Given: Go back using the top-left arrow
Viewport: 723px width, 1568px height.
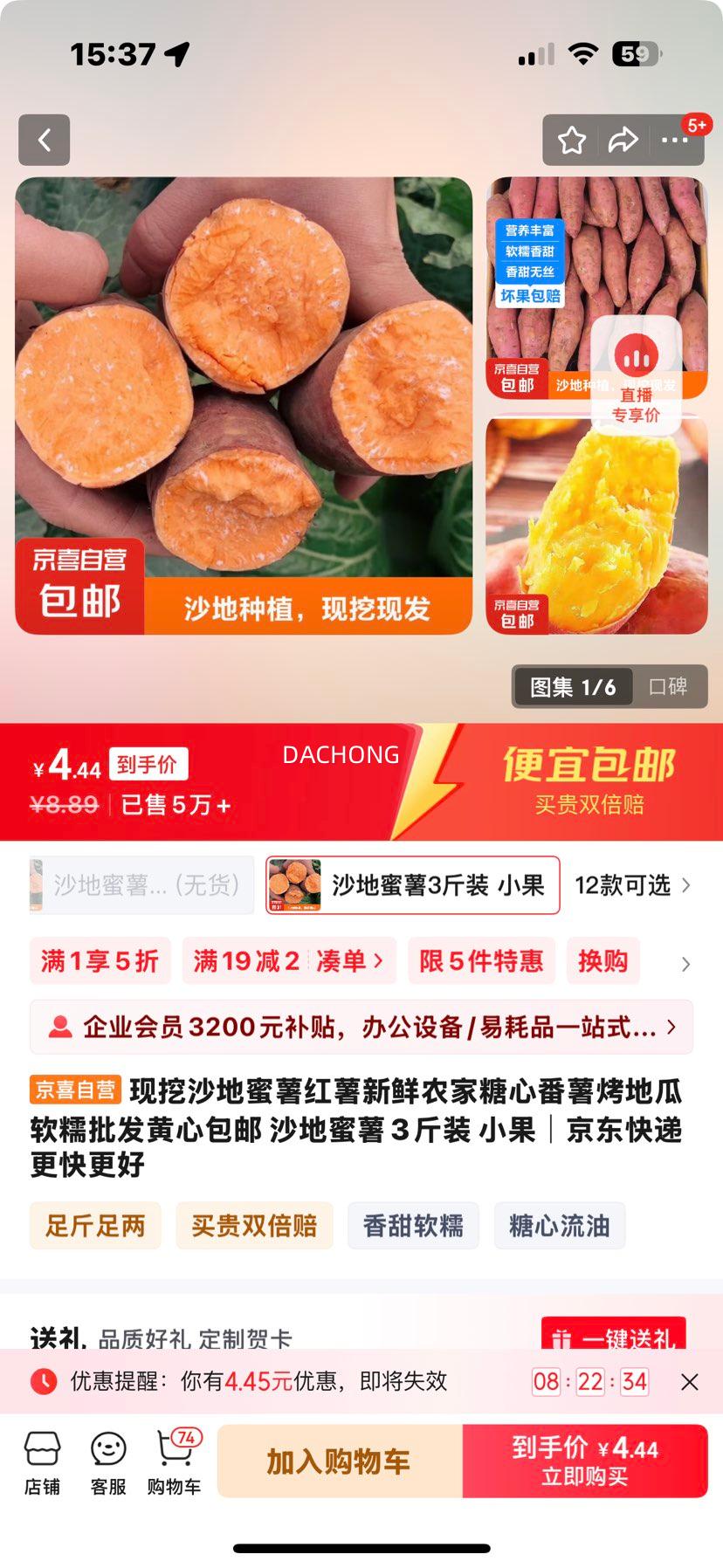Looking at the screenshot, I should tap(44, 140).
